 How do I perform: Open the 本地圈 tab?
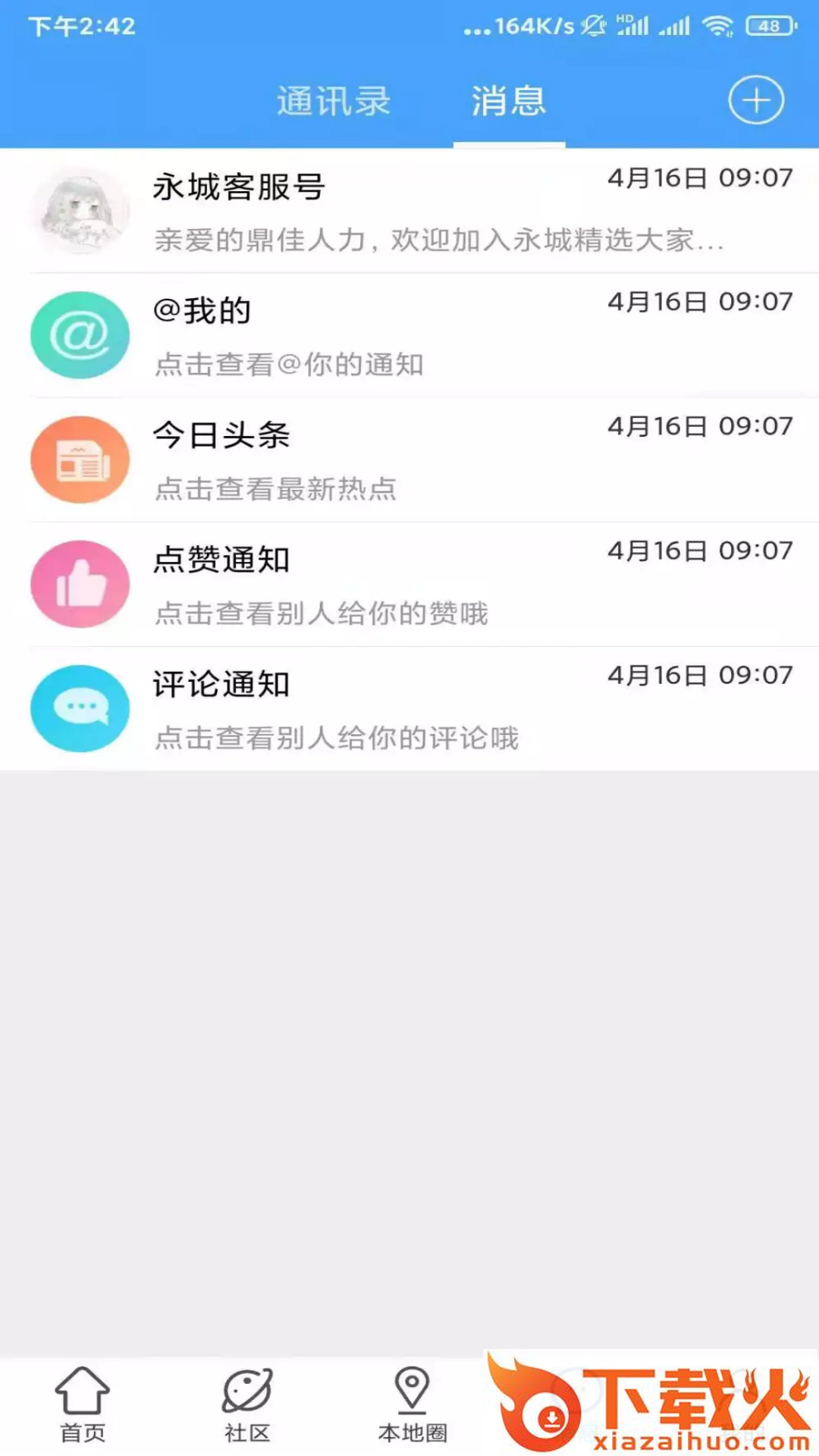click(x=413, y=1404)
